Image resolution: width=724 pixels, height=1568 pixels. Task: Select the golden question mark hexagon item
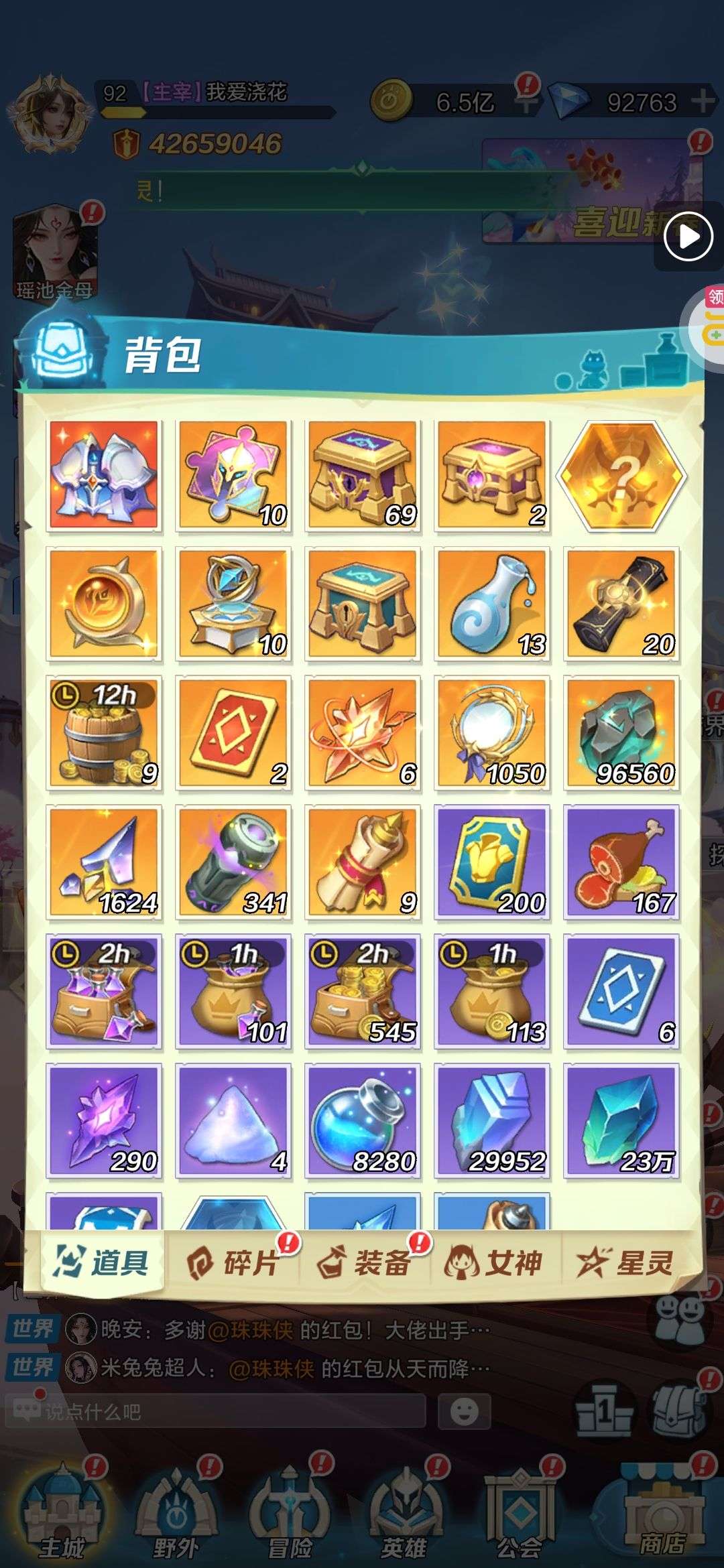(622, 476)
